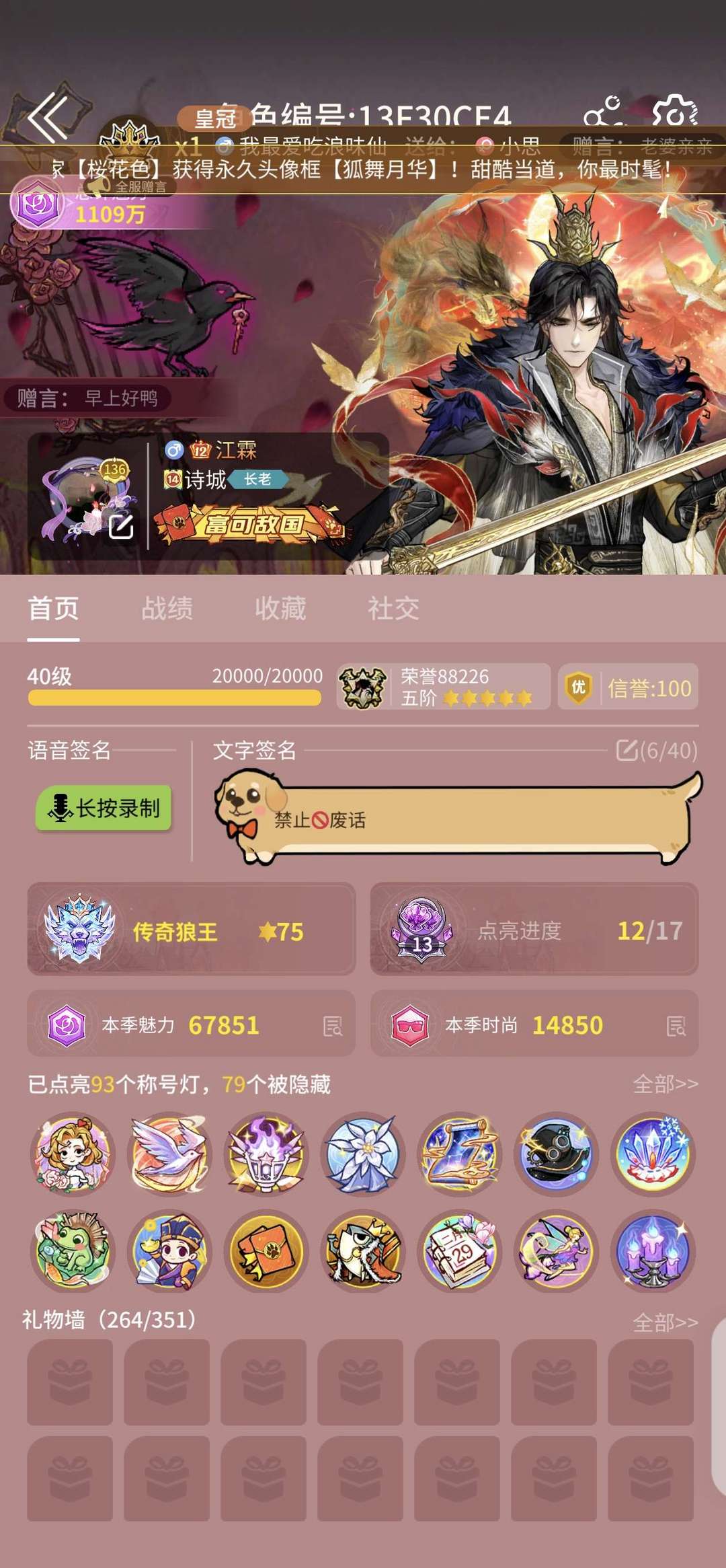Open the settings gear icon

tap(674, 113)
